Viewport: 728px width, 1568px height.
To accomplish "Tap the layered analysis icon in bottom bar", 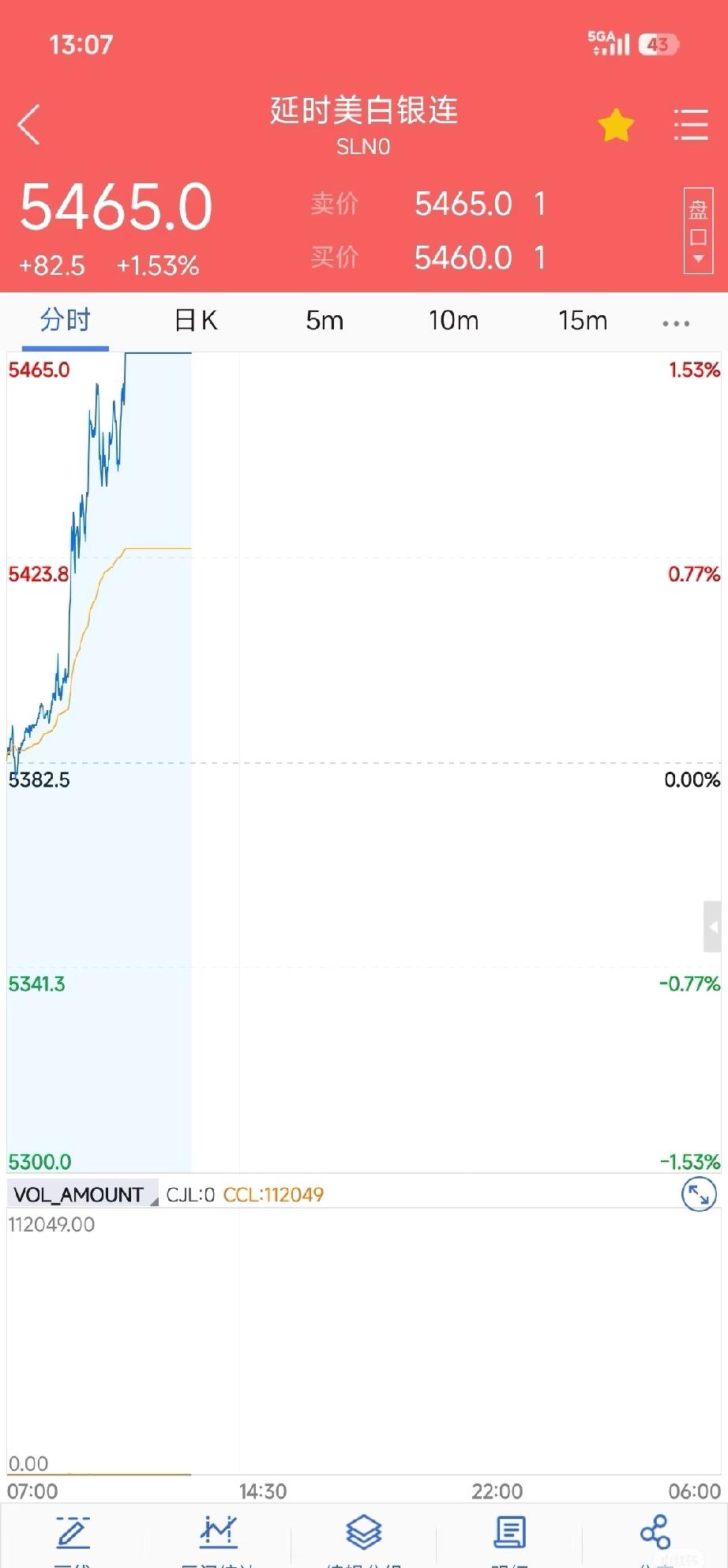I will point(363,1531).
